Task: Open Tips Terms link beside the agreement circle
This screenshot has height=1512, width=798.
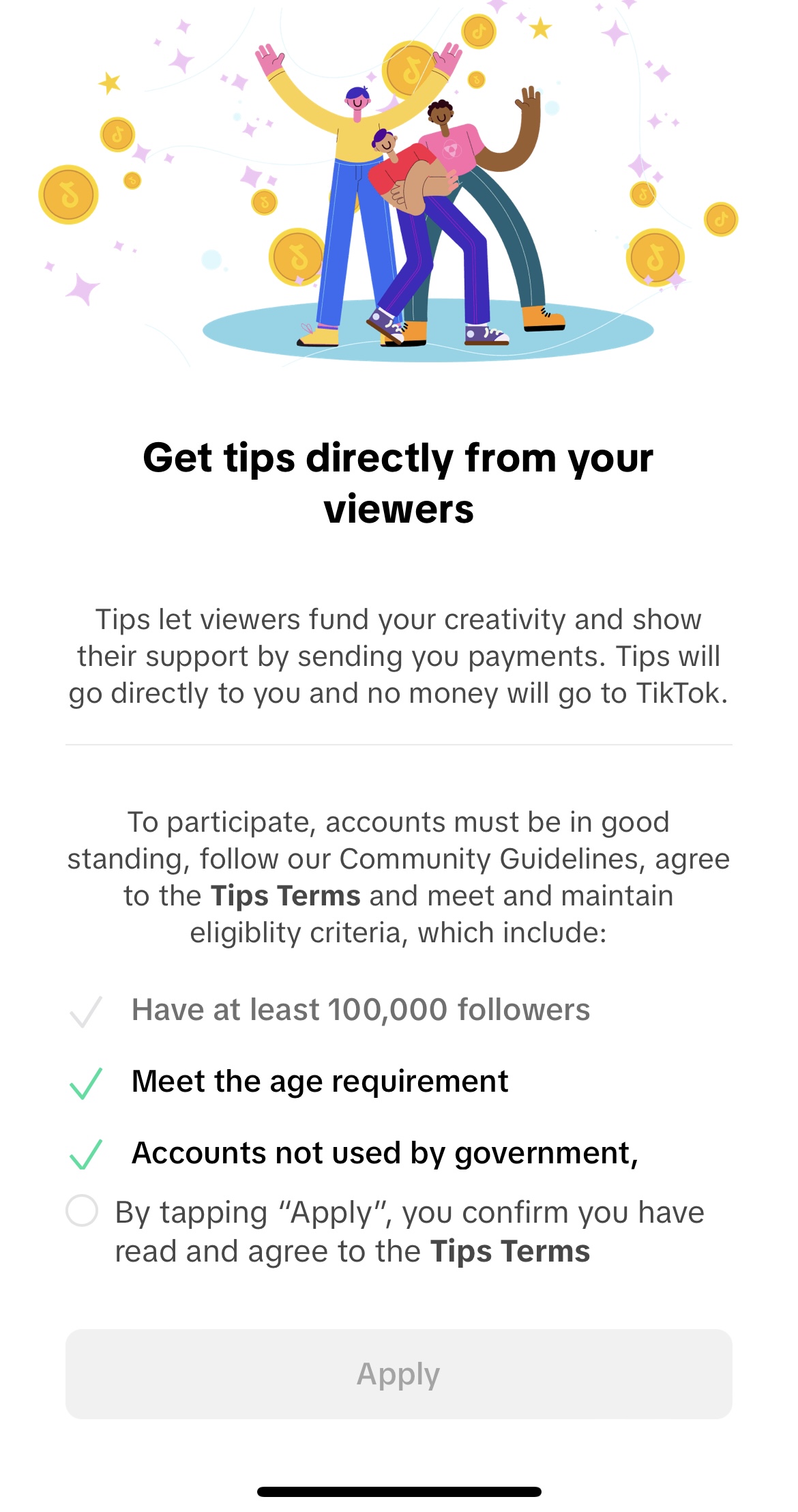Action: [x=510, y=1251]
